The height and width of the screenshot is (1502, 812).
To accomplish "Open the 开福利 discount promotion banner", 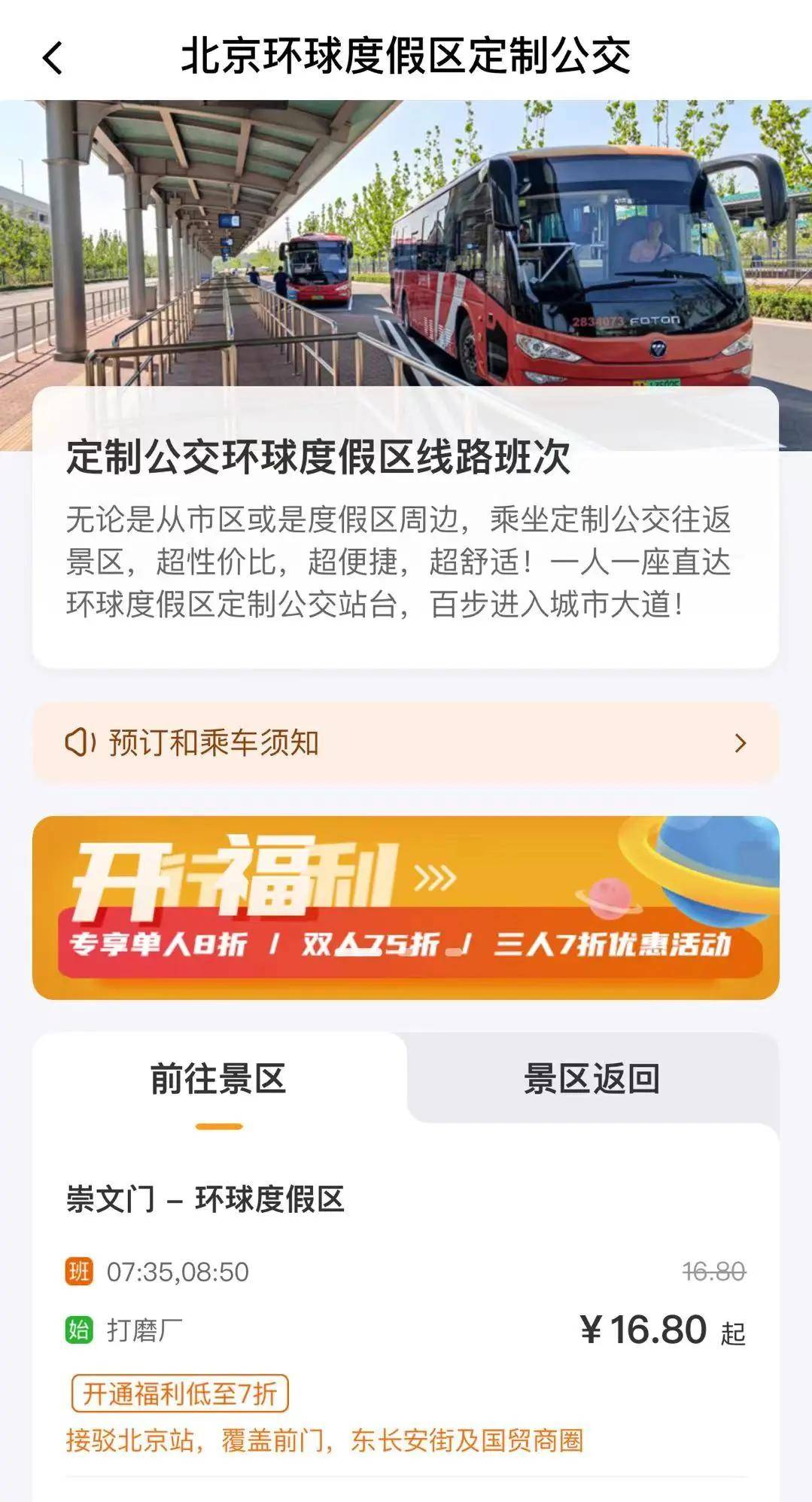I will pos(406,907).
